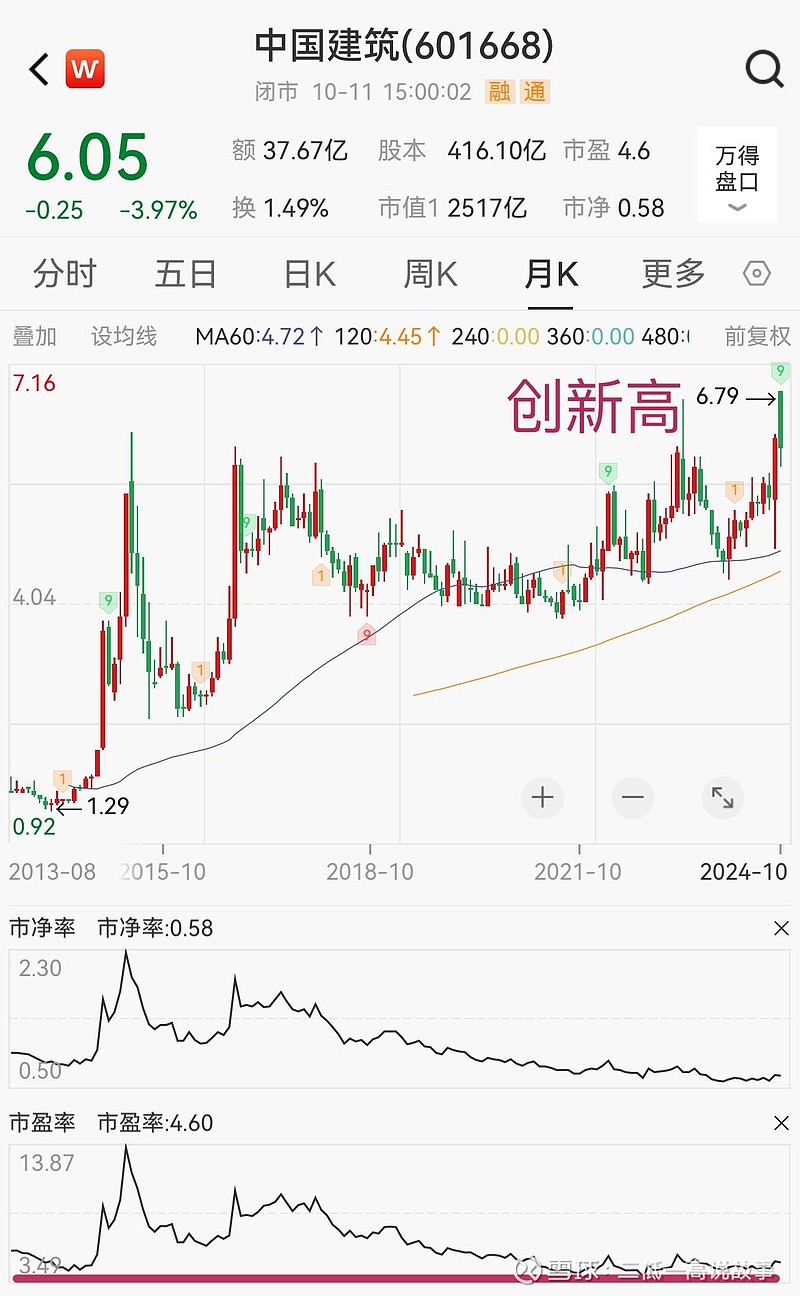The width and height of the screenshot is (800, 1296).
Task: Open chart settings via the gear icon beside 更多
Action: 757,273
